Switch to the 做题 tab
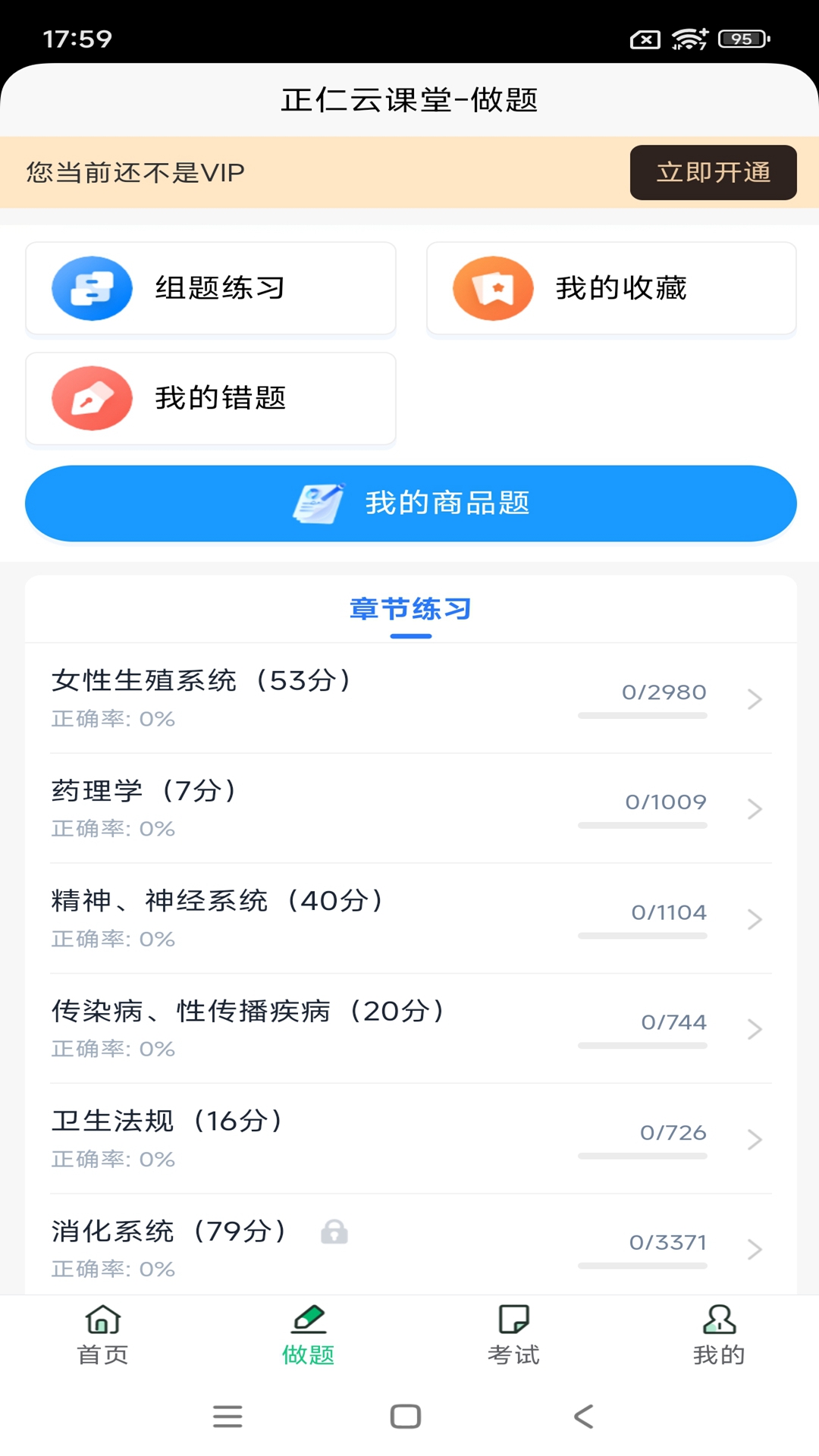This screenshot has width=819, height=1456. pyautogui.click(x=308, y=1335)
